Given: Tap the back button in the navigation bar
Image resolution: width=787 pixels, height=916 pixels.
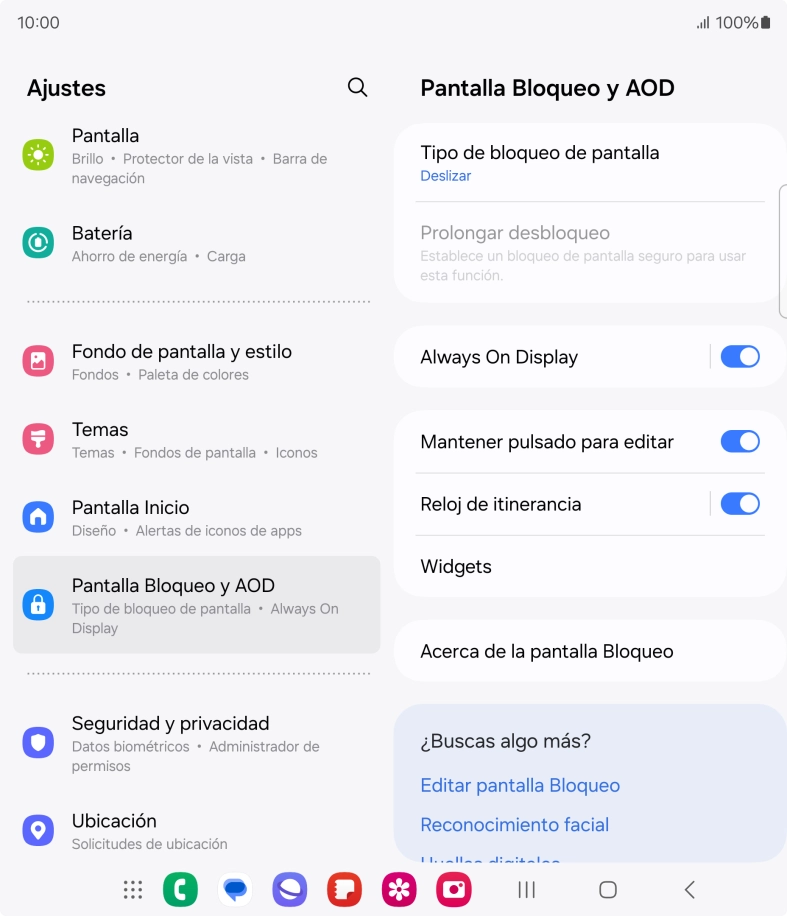Looking at the screenshot, I should (689, 888).
